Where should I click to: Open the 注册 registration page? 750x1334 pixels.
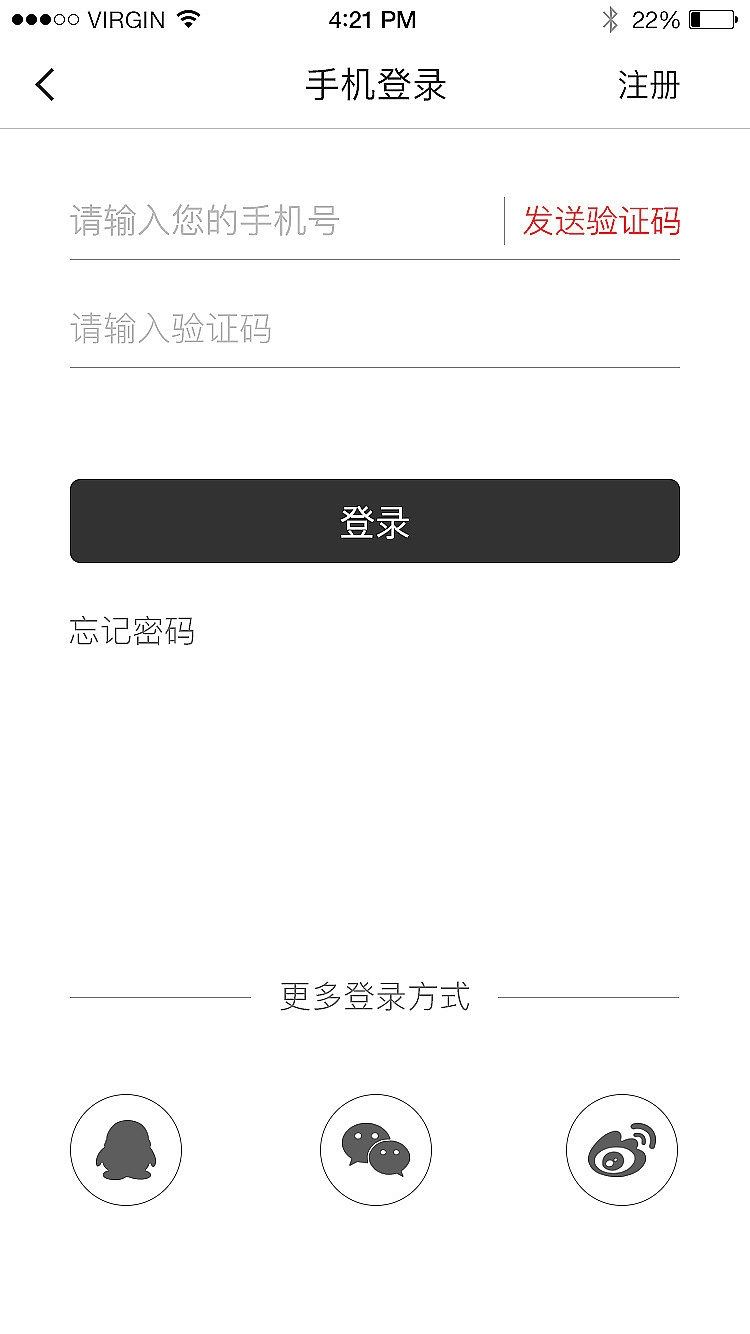click(x=649, y=86)
